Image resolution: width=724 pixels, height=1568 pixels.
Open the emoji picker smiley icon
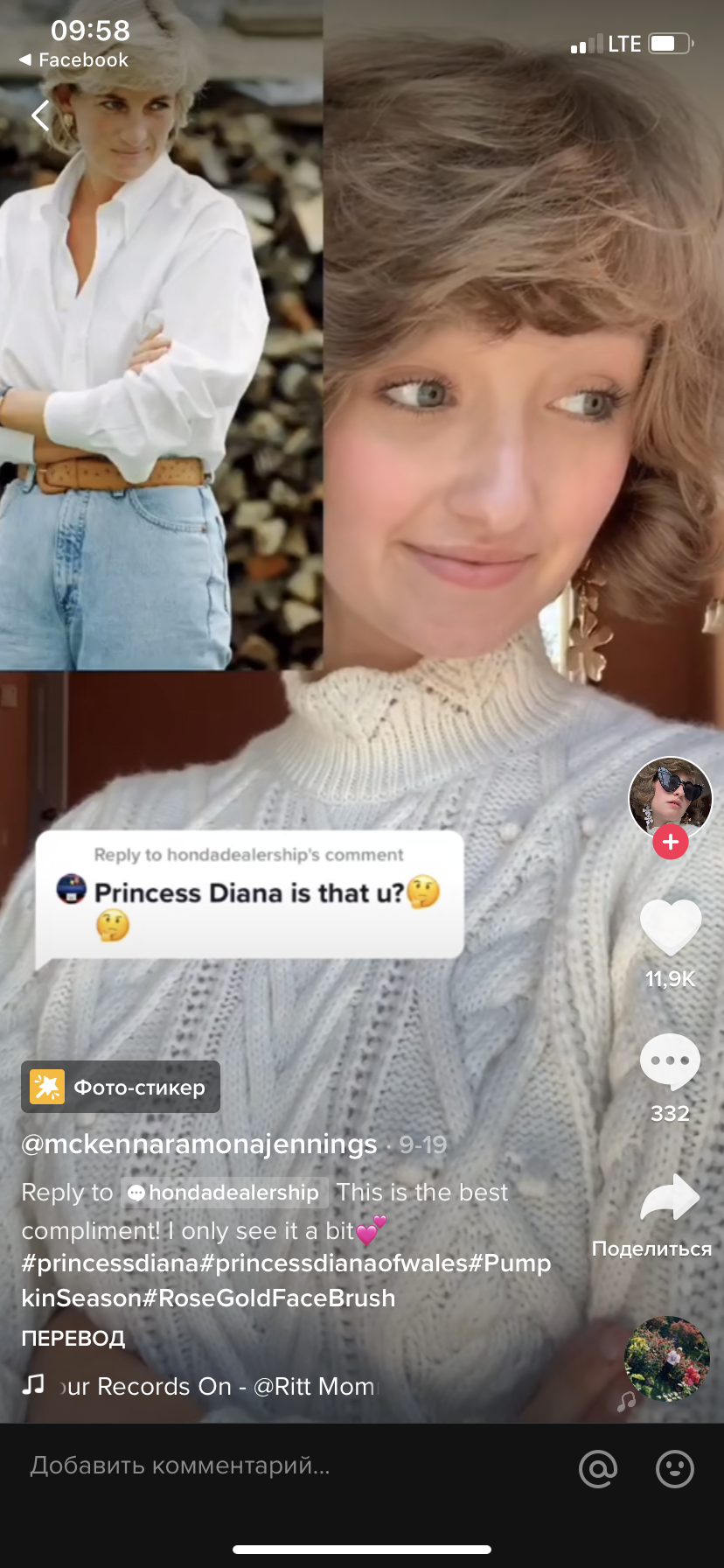674,1468
